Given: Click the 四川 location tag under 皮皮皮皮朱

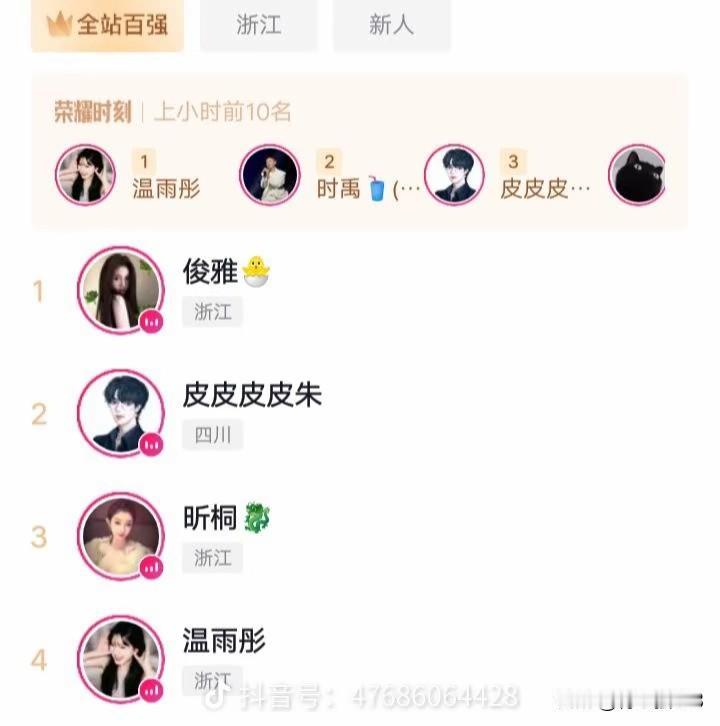Looking at the screenshot, I should point(212,435).
